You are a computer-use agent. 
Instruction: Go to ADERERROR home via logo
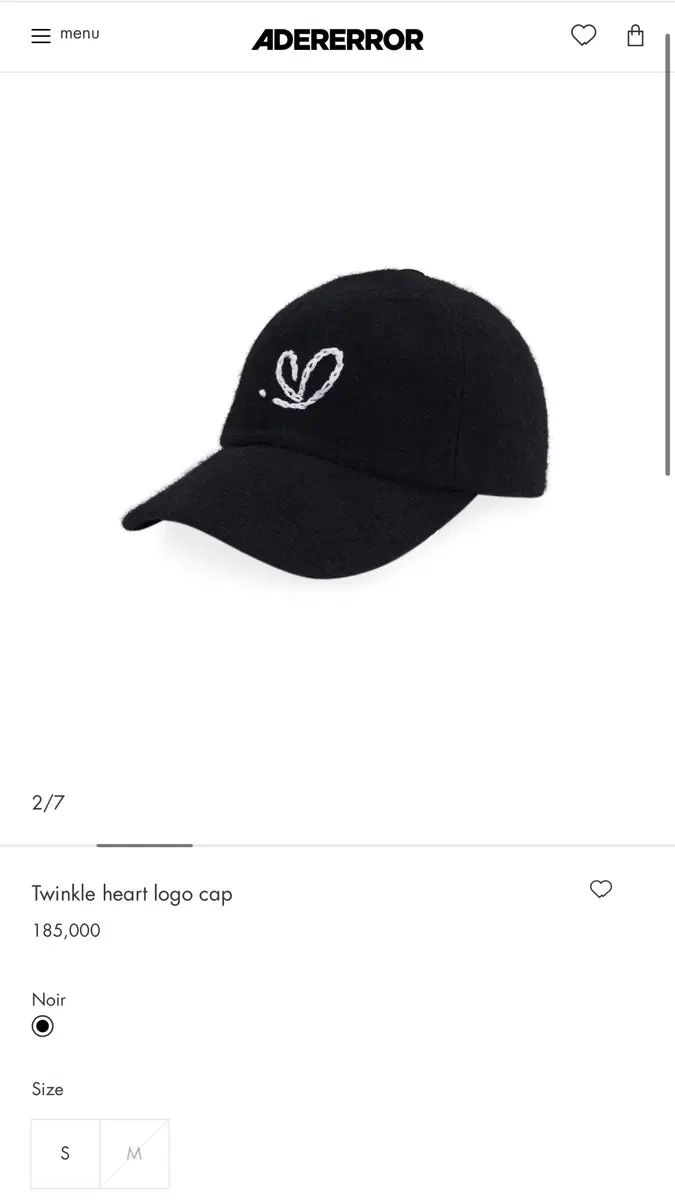point(337,40)
